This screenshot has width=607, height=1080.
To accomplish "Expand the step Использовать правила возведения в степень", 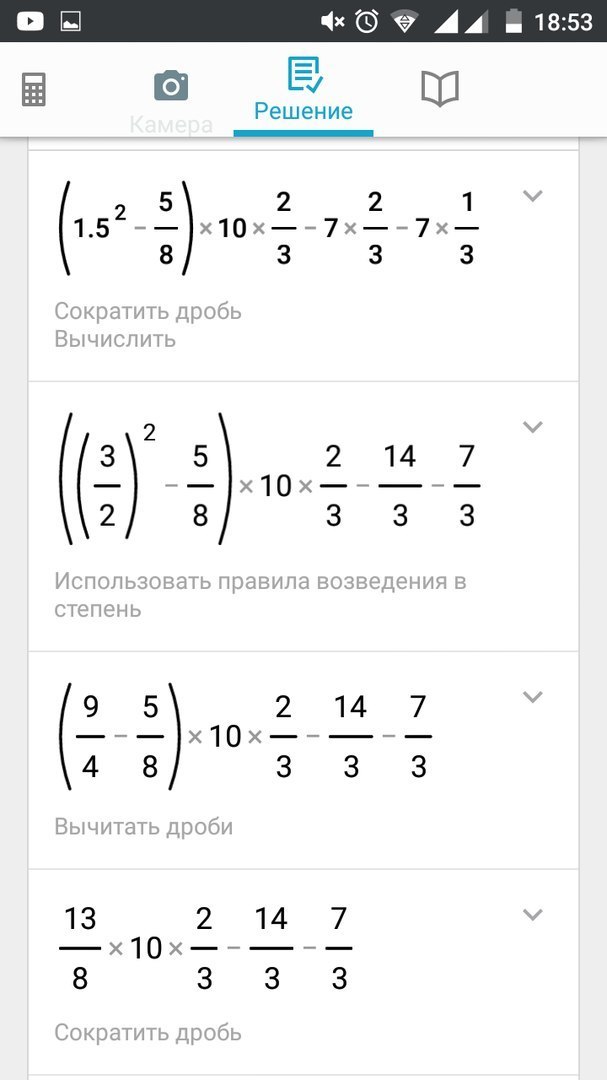I will click(x=533, y=427).
